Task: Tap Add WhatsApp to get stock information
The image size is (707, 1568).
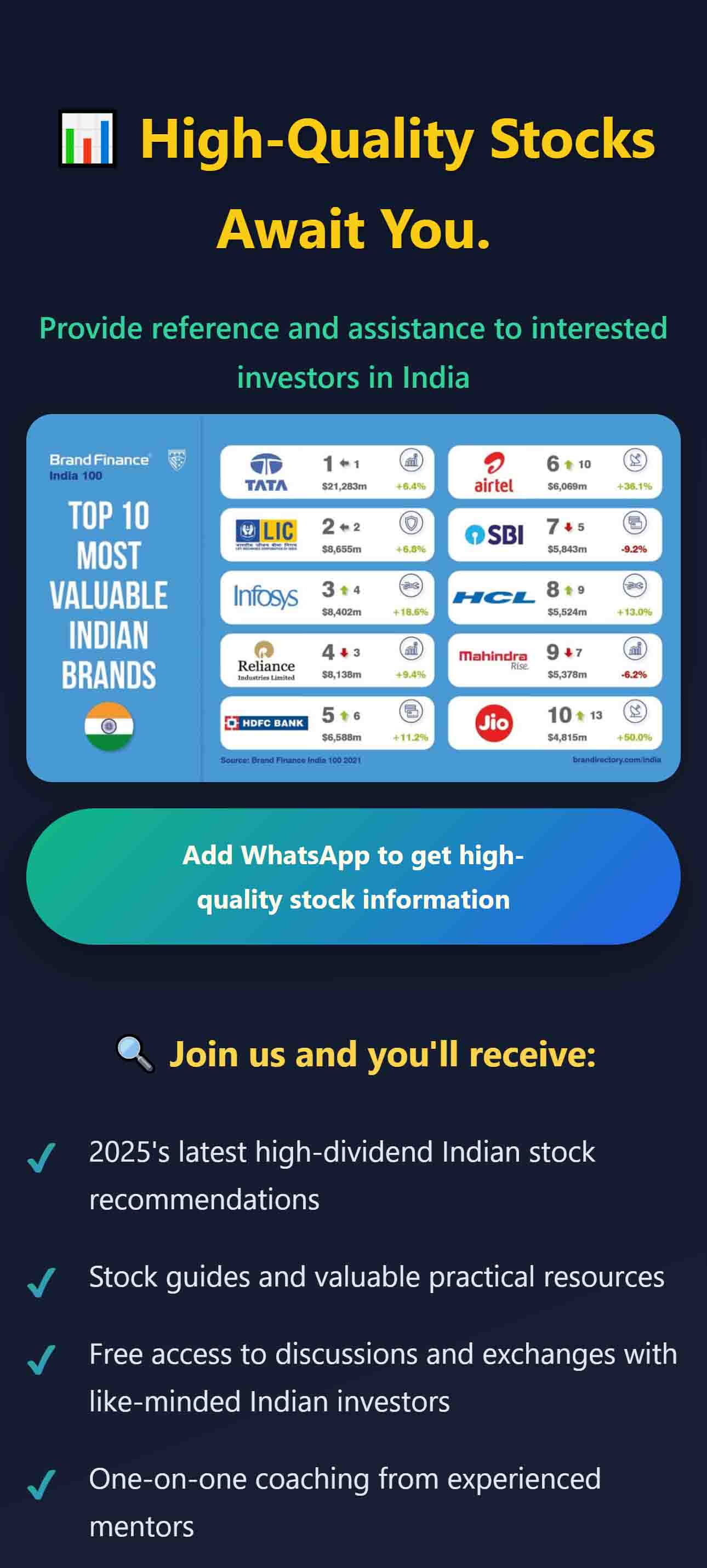Action: [353, 876]
